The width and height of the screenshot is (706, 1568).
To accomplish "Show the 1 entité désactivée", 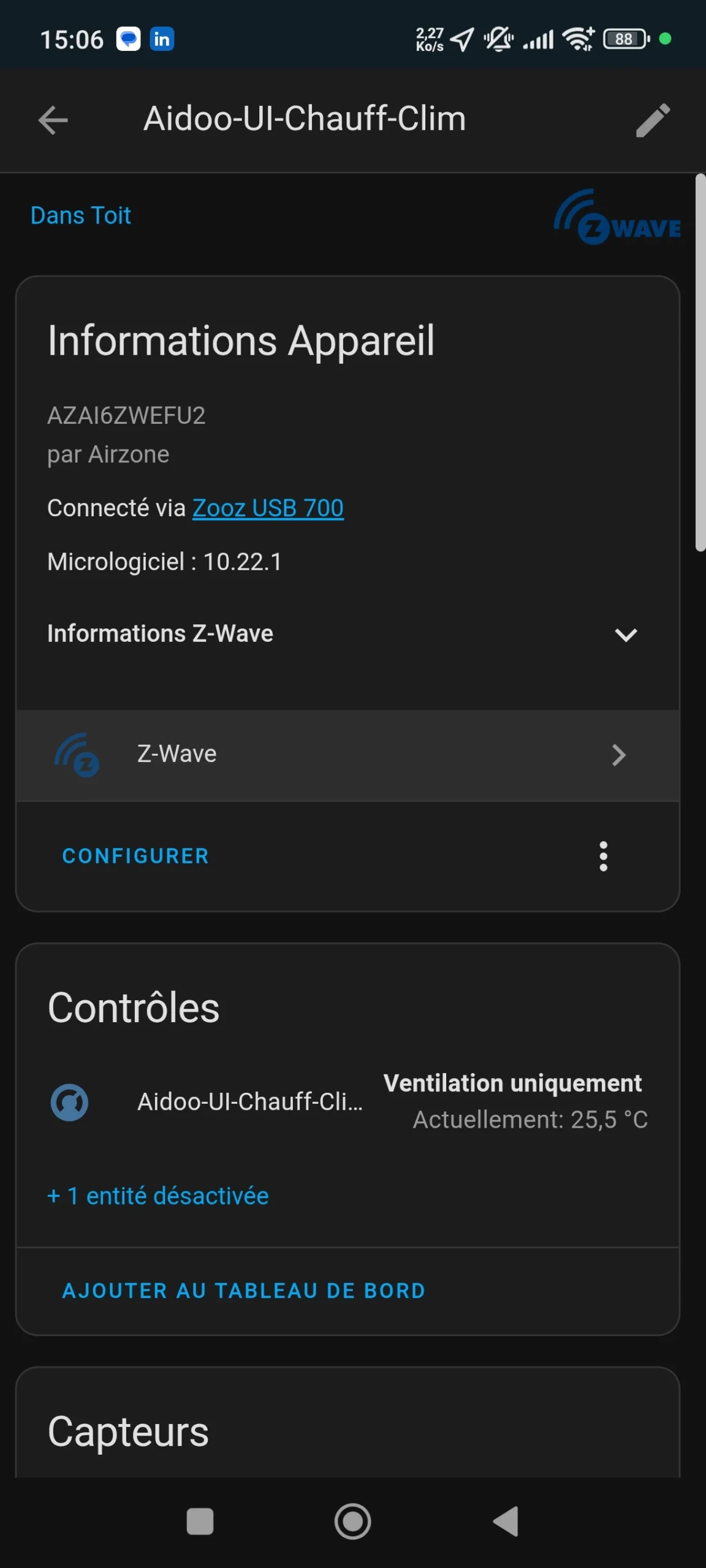I will [x=158, y=1196].
